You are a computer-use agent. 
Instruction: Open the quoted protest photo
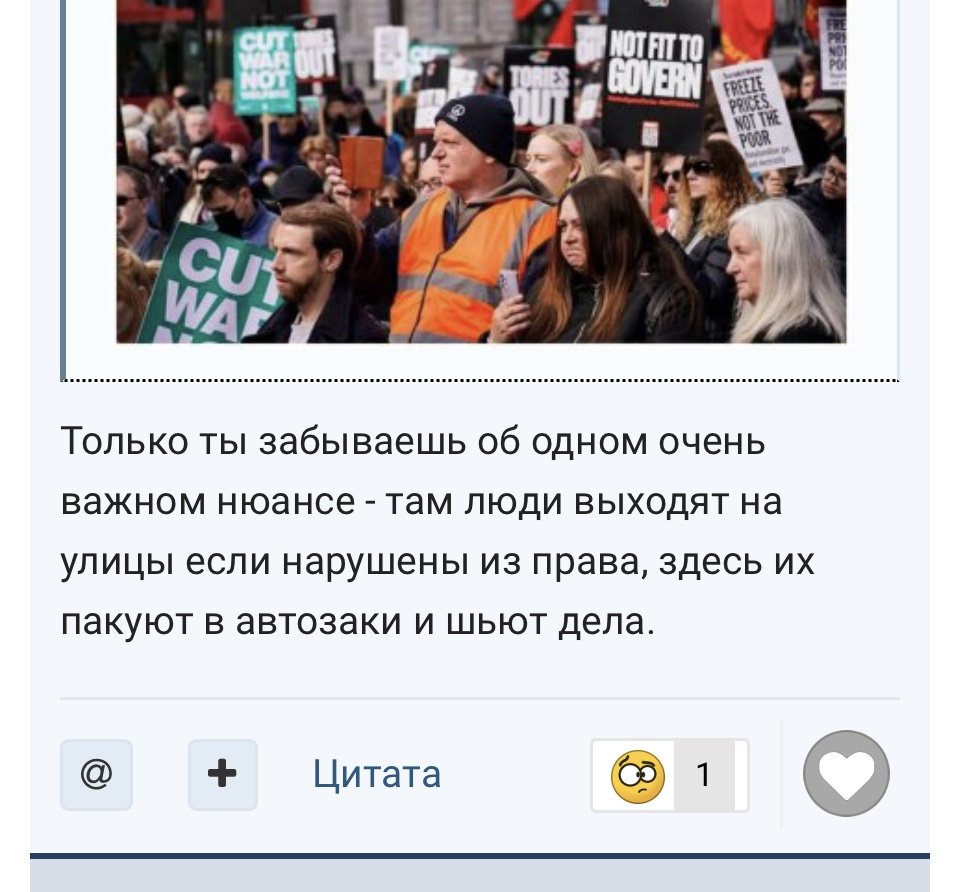481,171
